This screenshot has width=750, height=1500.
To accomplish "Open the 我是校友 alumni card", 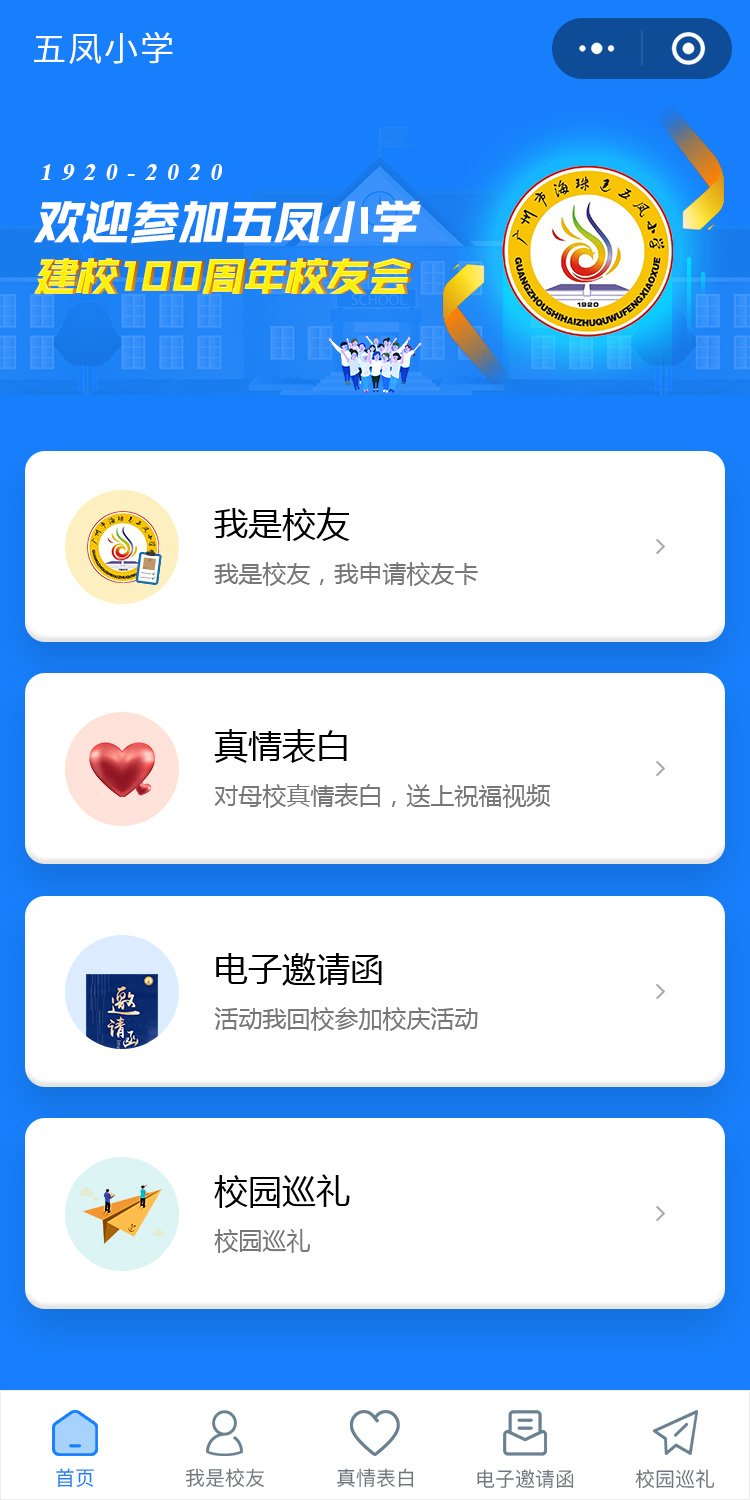I will pos(375,546).
